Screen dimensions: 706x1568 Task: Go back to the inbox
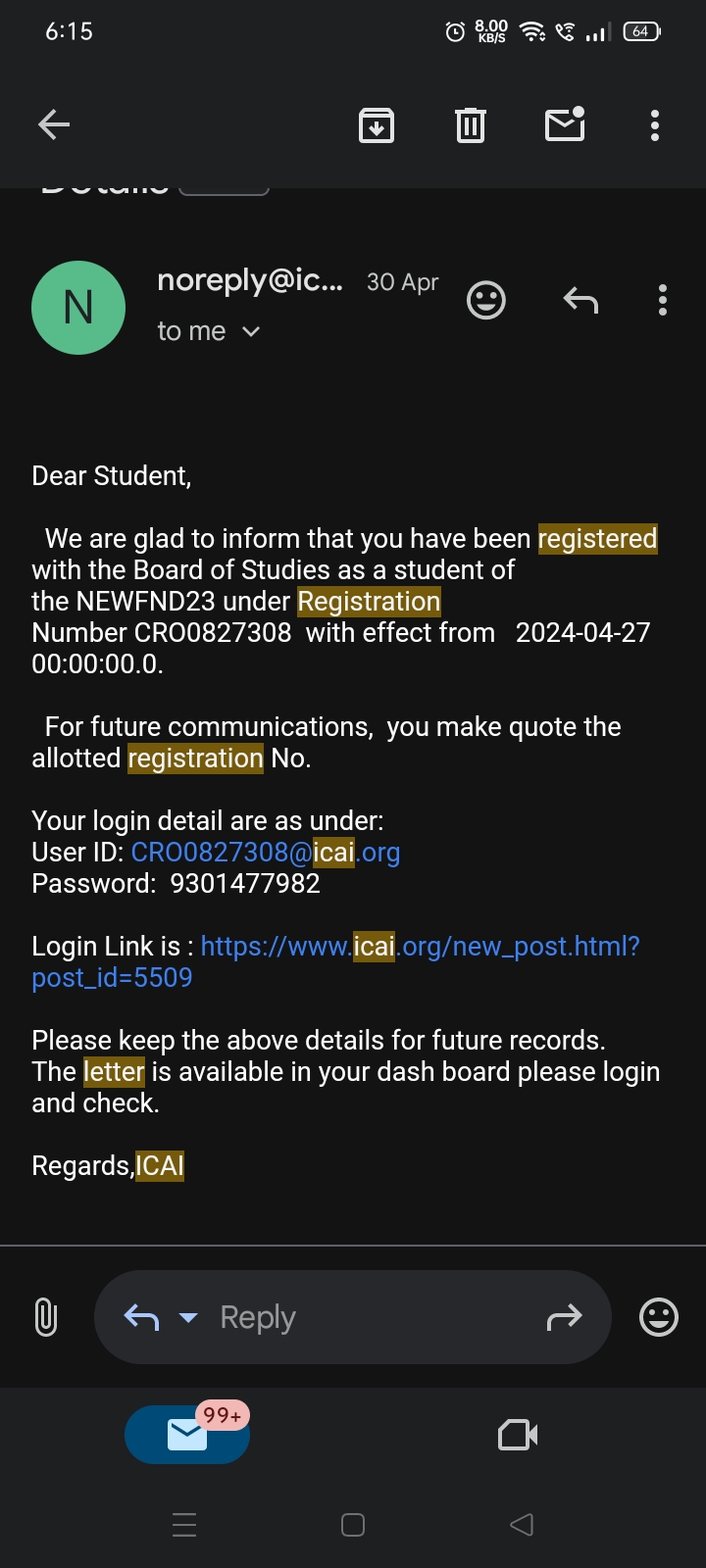click(x=54, y=124)
